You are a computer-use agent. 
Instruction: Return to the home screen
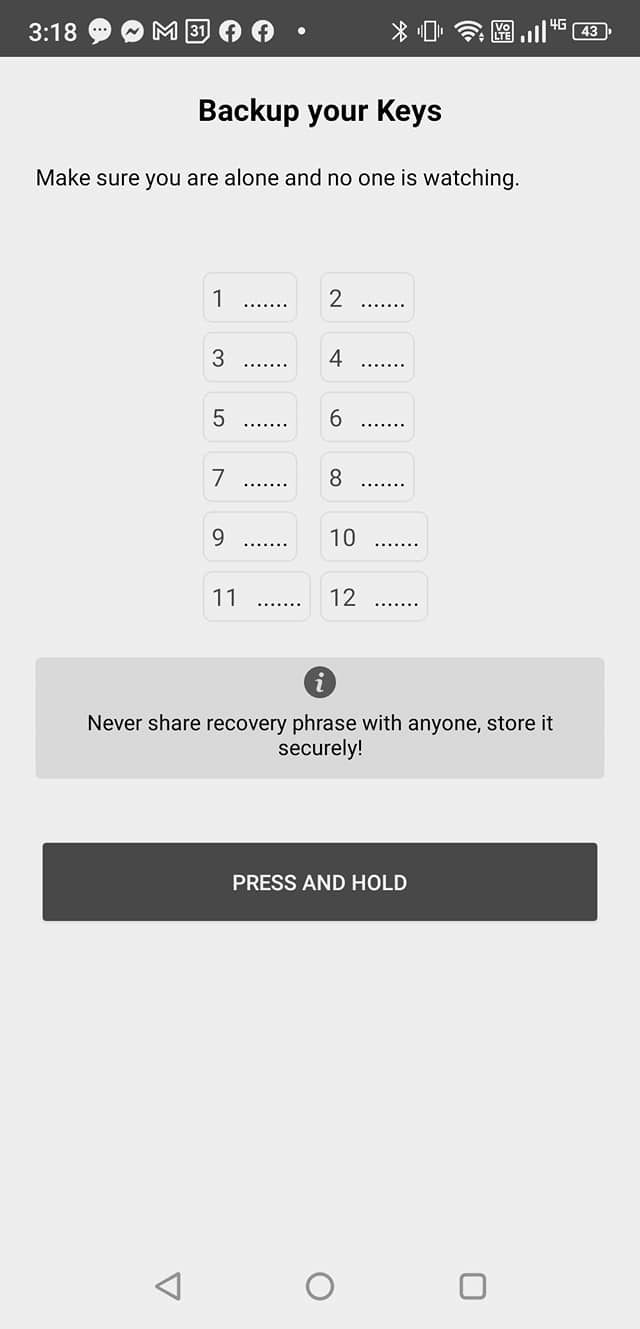320,1286
